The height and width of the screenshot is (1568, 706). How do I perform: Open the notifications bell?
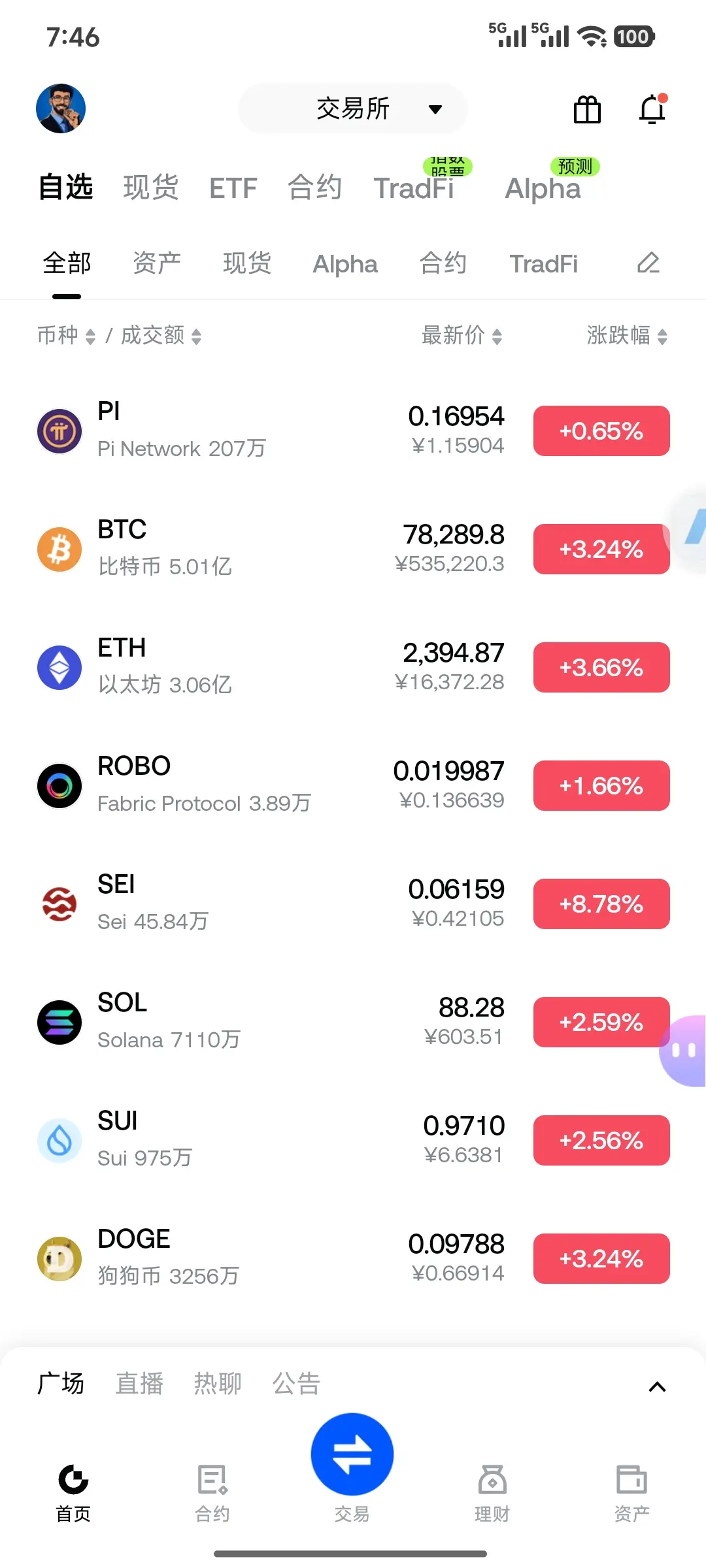click(x=652, y=109)
